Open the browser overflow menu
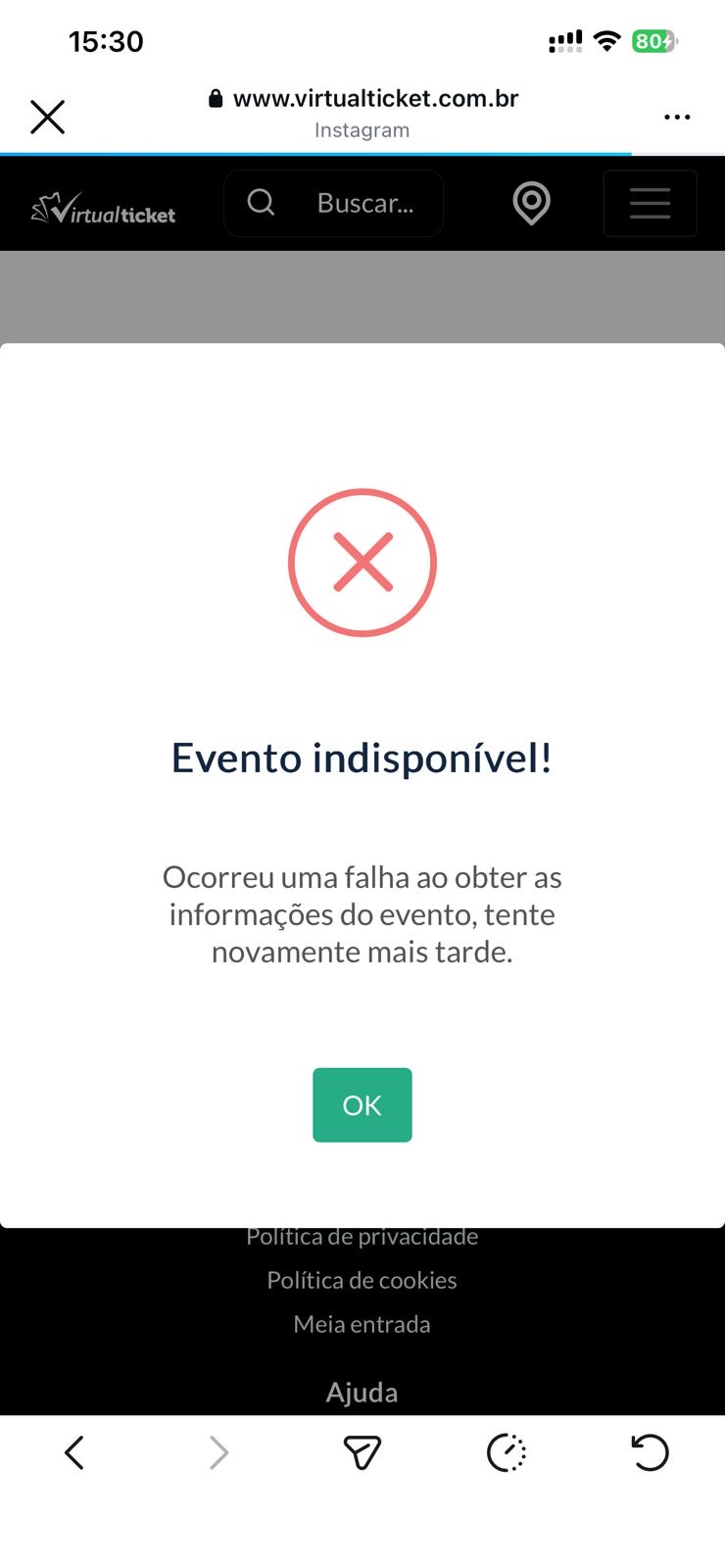Image resolution: width=725 pixels, height=1568 pixels. [676, 117]
